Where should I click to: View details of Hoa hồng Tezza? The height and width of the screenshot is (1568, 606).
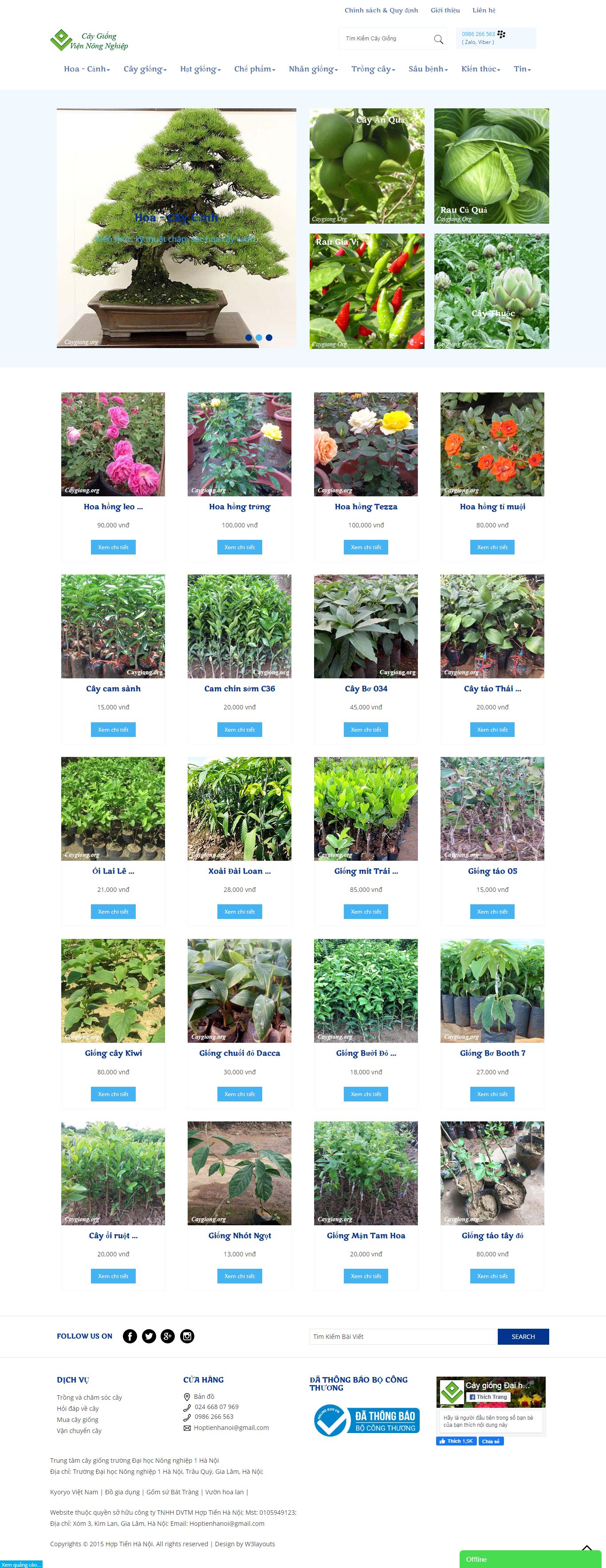[366, 547]
